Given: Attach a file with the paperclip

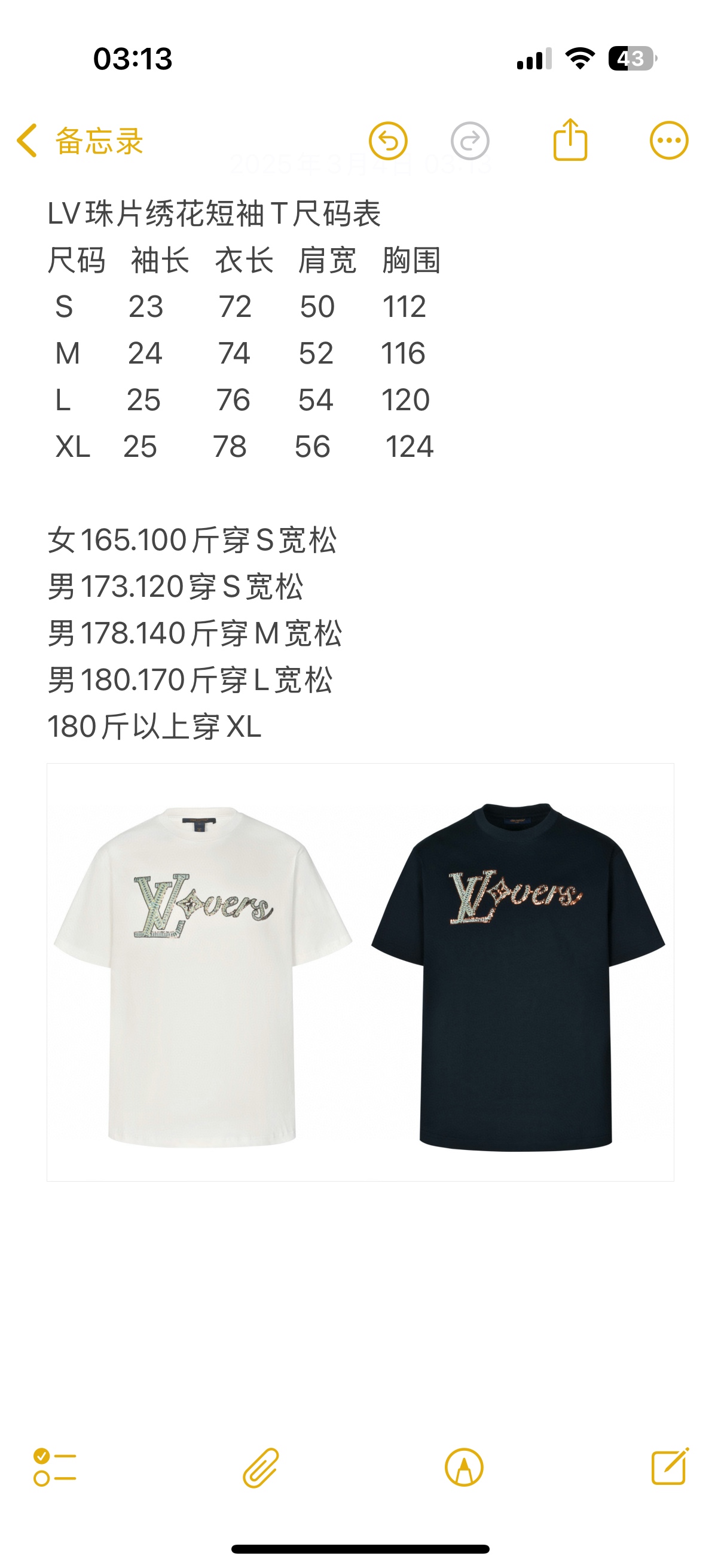Looking at the screenshot, I should pyautogui.click(x=261, y=1468).
